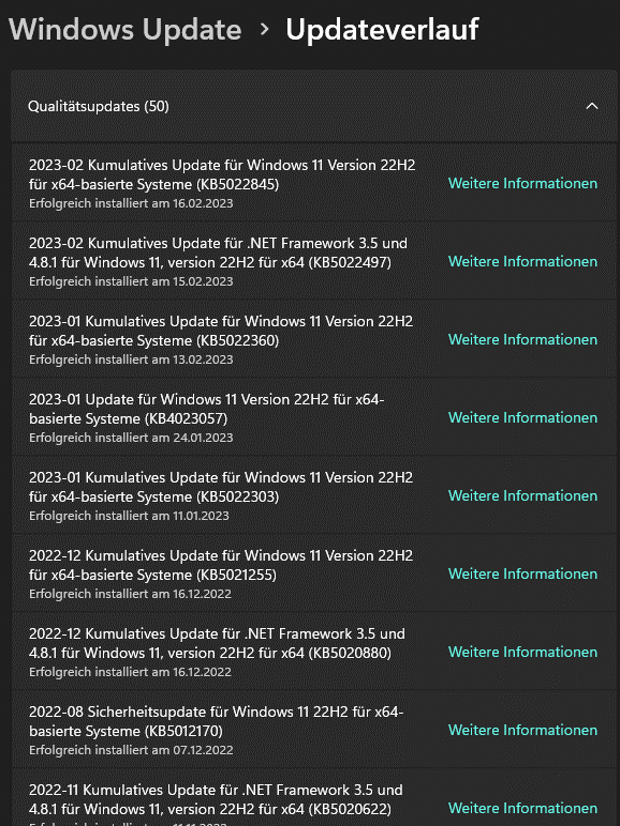Open Weitere Informationen for KB5020880
The image size is (620, 826).
[522, 651]
